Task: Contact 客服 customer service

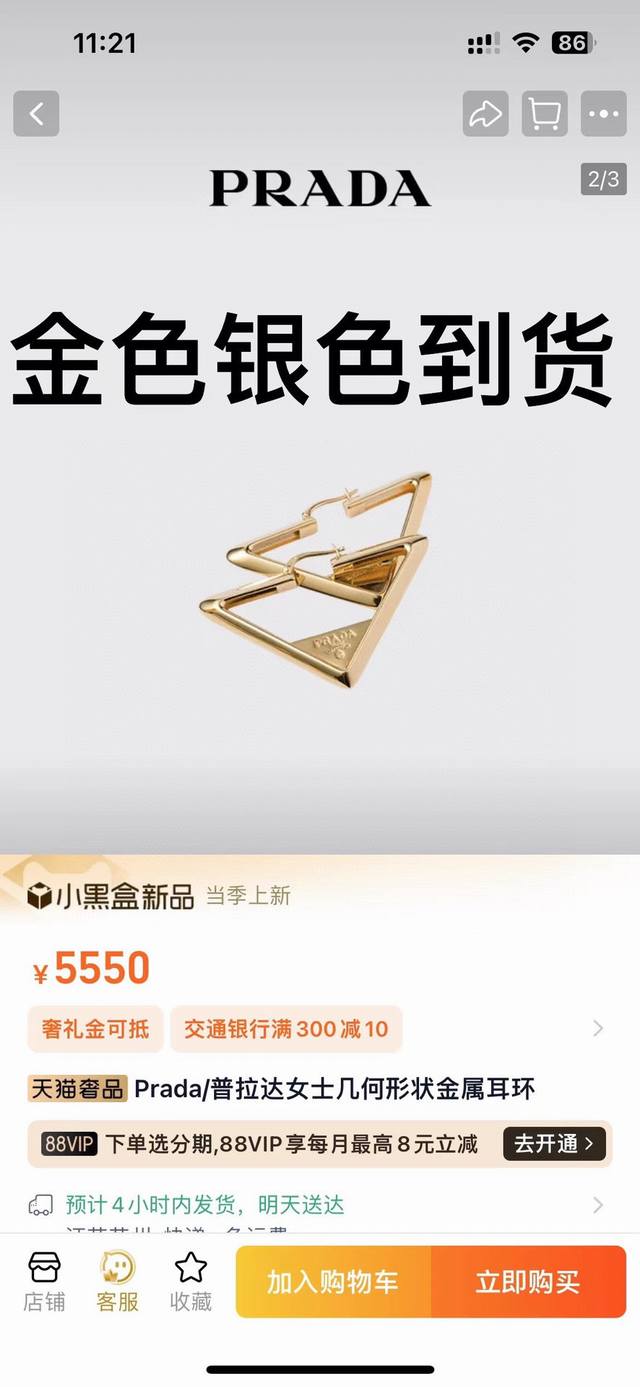Action: pyautogui.click(x=117, y=1282)
